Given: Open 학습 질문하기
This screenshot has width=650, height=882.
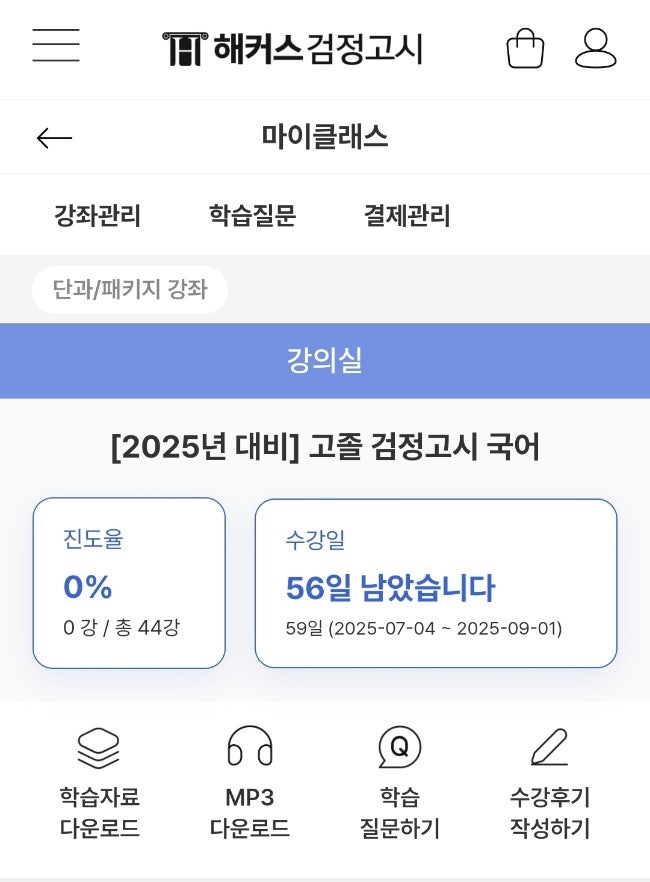Looking at the screenshot, I should (x=400, y=782).
